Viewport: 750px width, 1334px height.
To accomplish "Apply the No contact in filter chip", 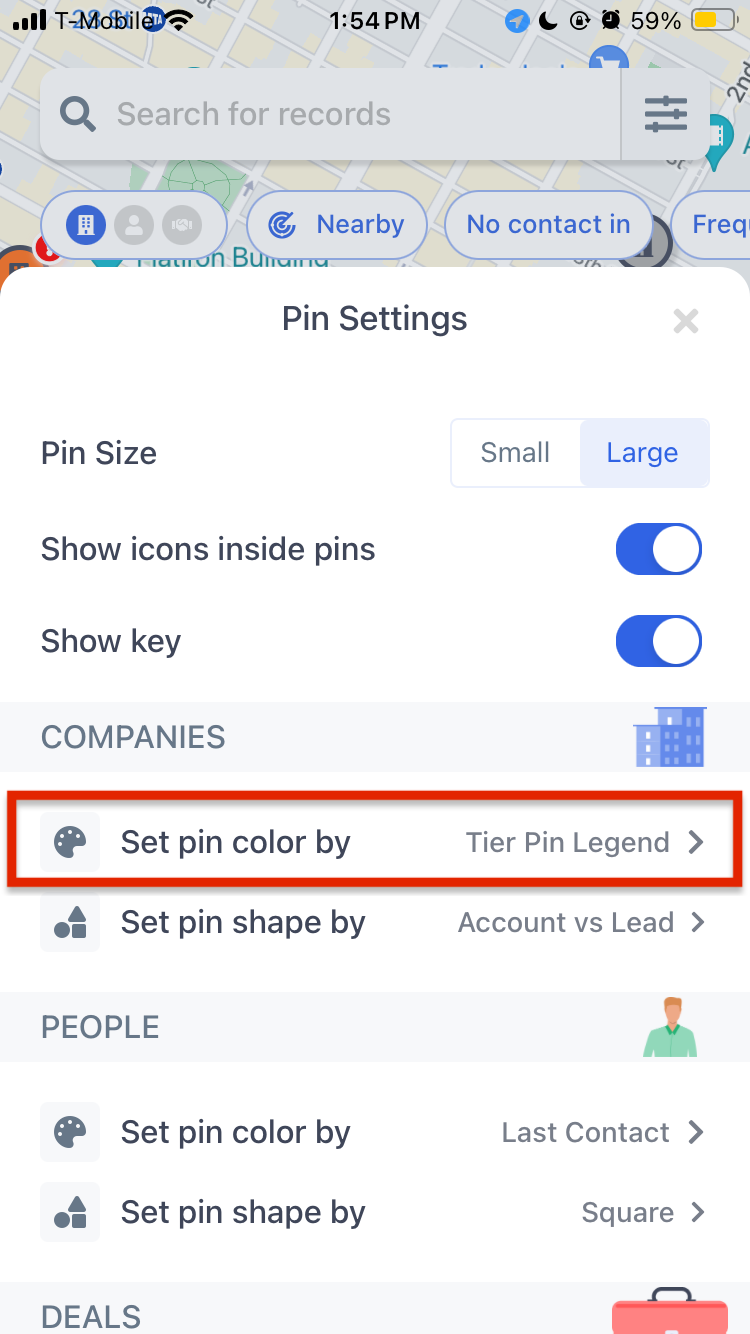I will [548, 225].
